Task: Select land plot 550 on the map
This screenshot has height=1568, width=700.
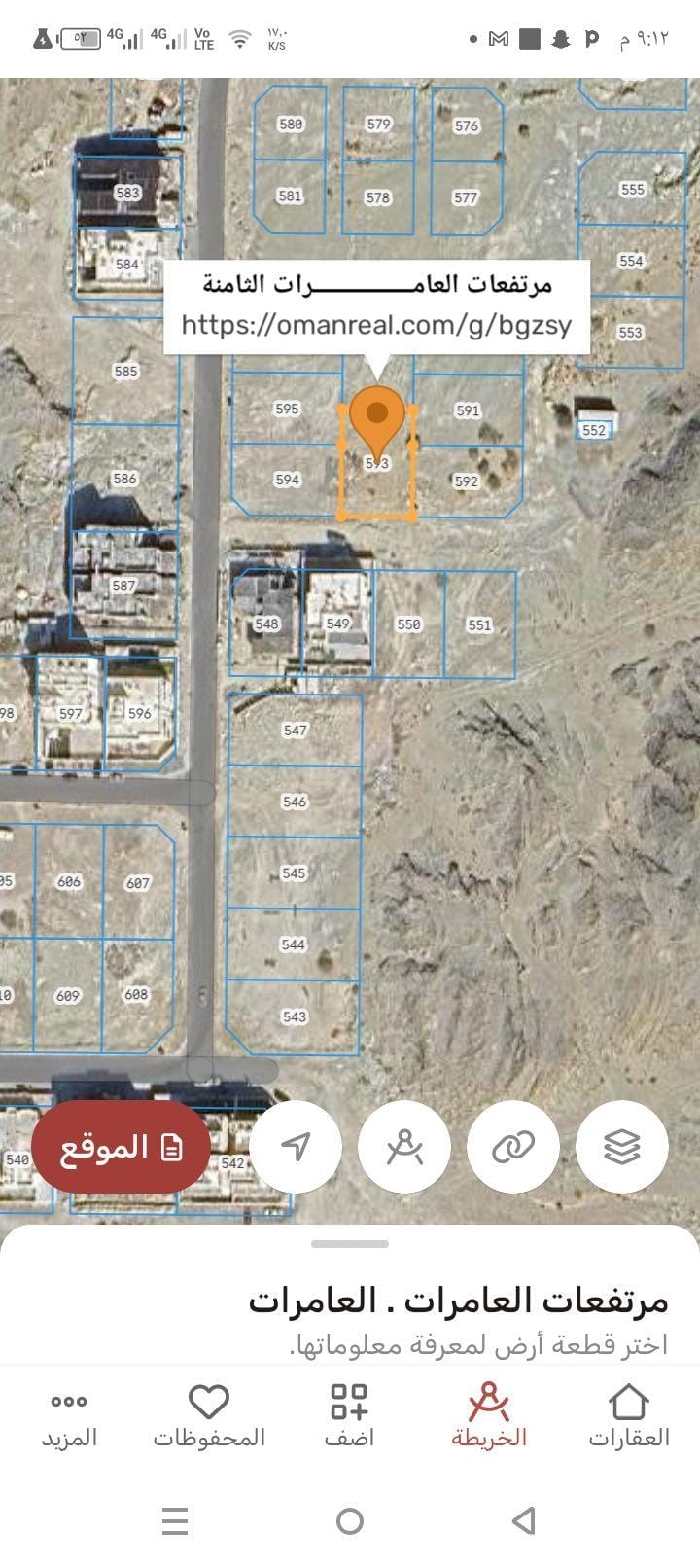Action: (x=409, y=624)
